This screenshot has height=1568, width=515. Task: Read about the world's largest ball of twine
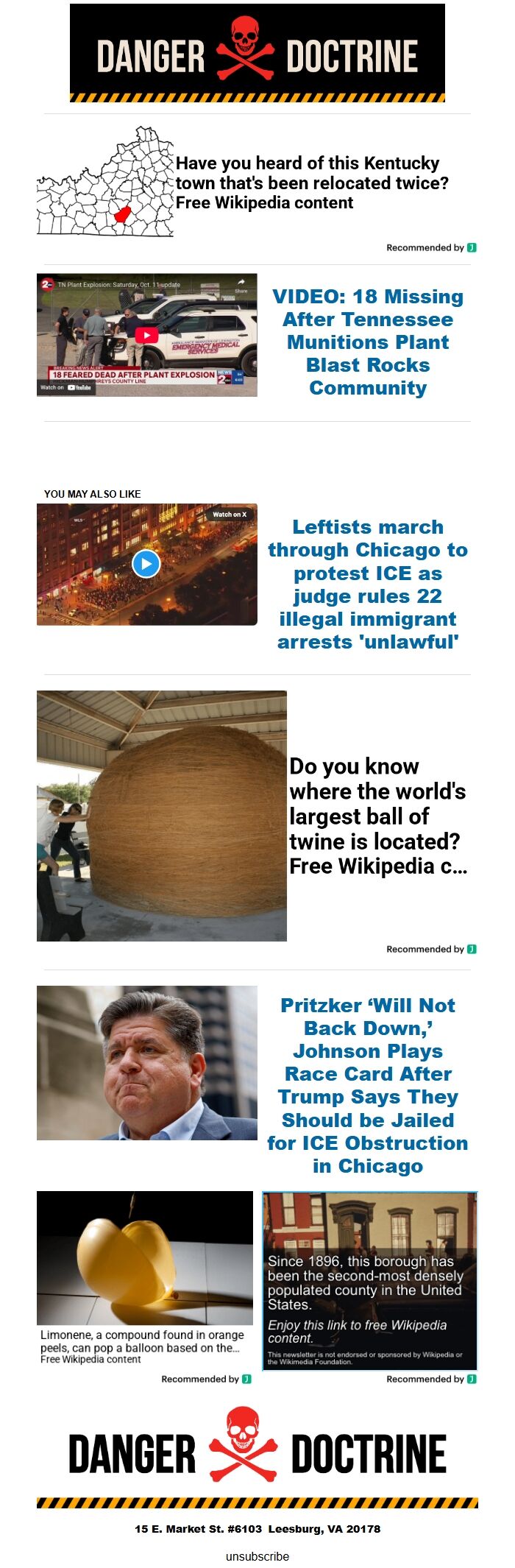click(377, 816)
